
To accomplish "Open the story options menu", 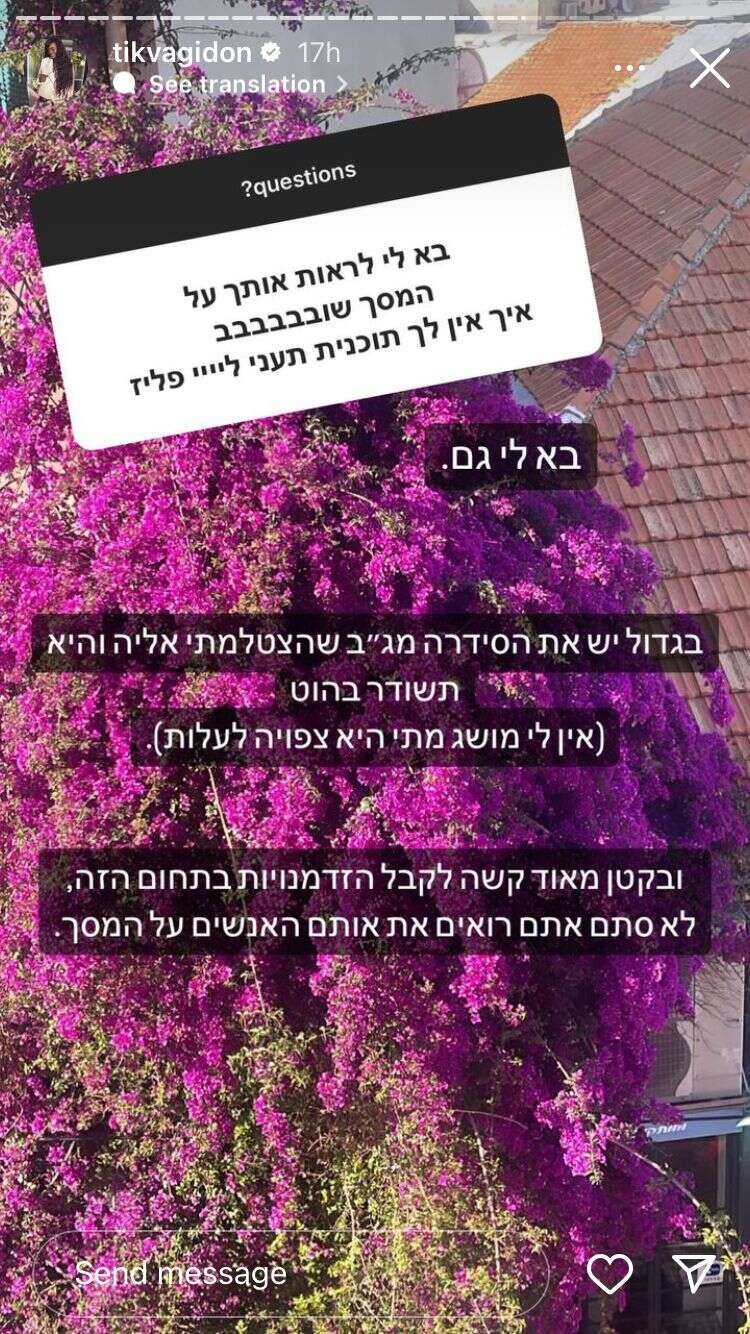I will 629,68.
